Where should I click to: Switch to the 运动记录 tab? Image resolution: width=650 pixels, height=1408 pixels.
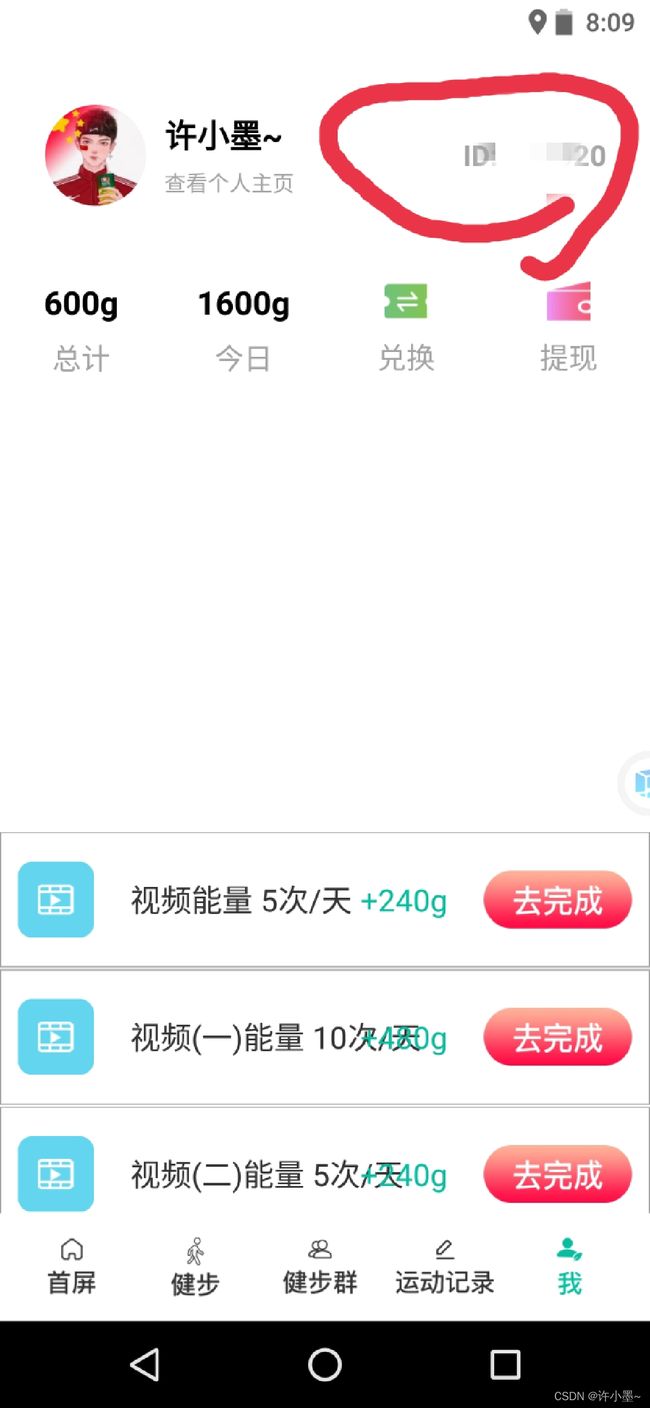[445, 1267]
